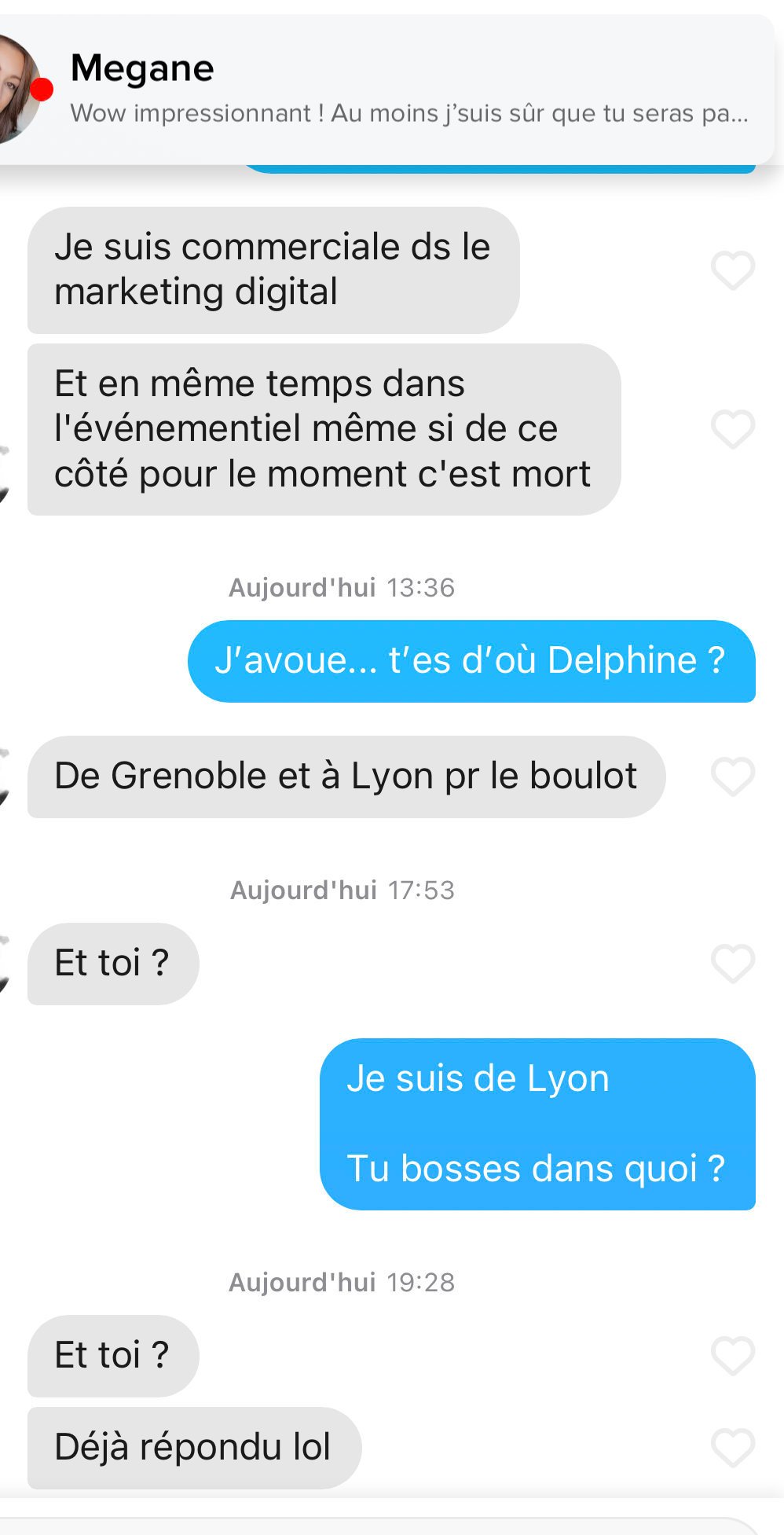The width and height of the screenshot is (784, 1535).
Task: Like "De Grenoble et à Lyon" message
Action: (732, 777)
